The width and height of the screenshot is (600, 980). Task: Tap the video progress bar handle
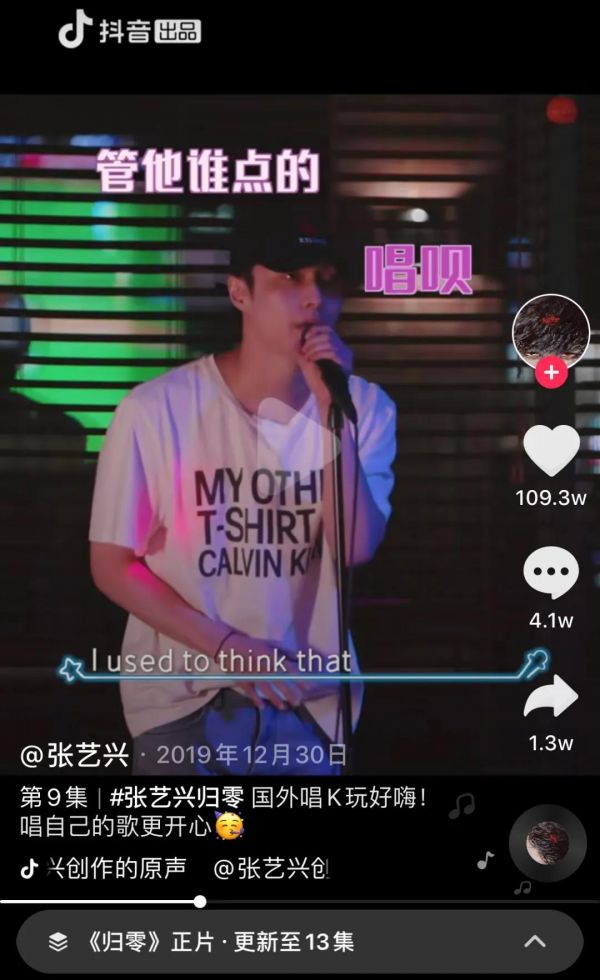tap(200, 902)
